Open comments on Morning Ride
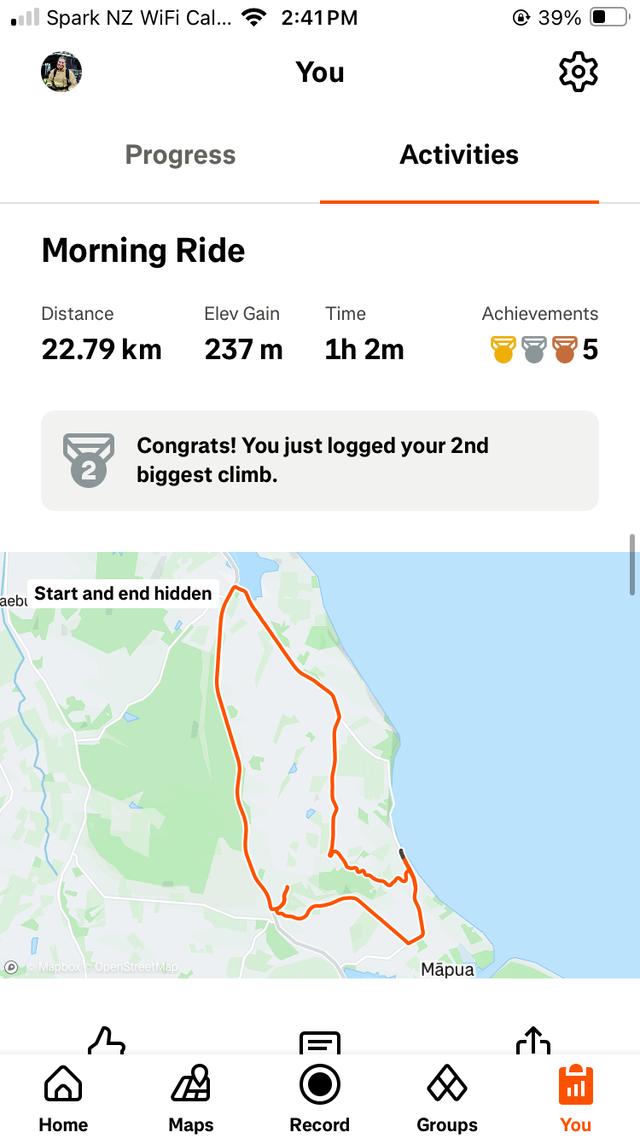This screenshot has height=1138, width=640. point(320,1042)
